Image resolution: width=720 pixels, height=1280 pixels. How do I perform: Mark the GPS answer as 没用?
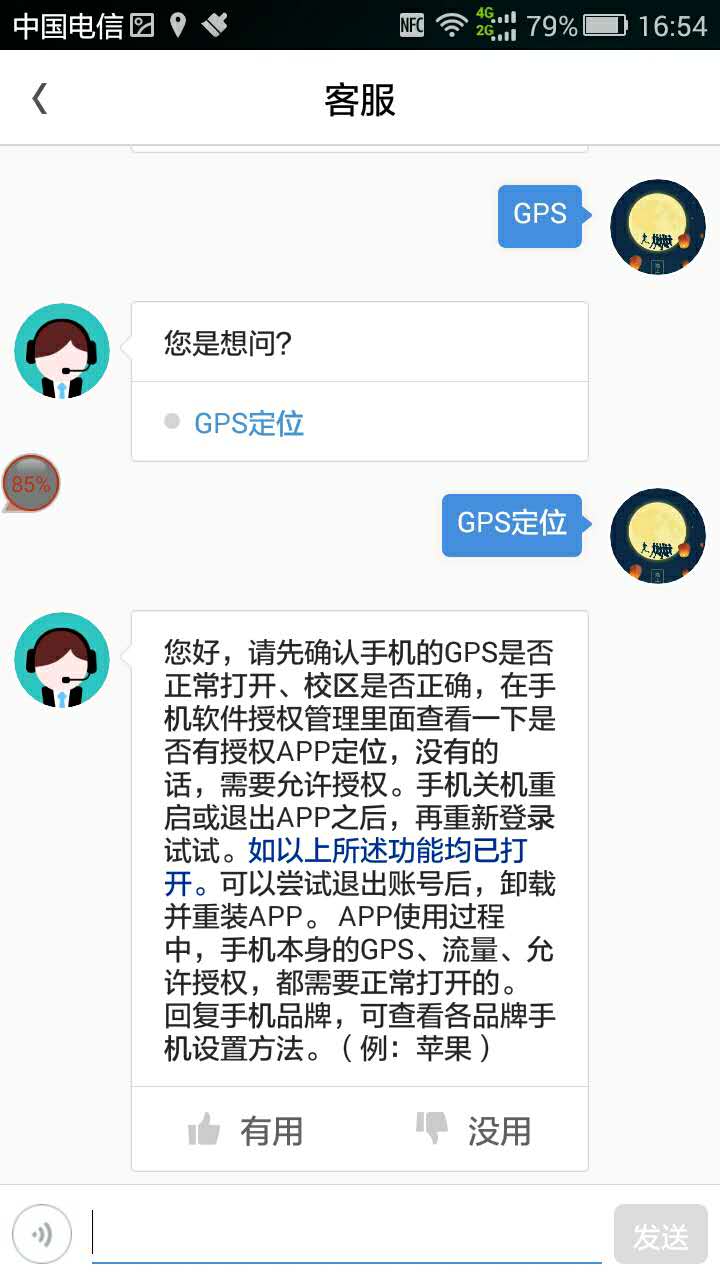pos(473,1130)
